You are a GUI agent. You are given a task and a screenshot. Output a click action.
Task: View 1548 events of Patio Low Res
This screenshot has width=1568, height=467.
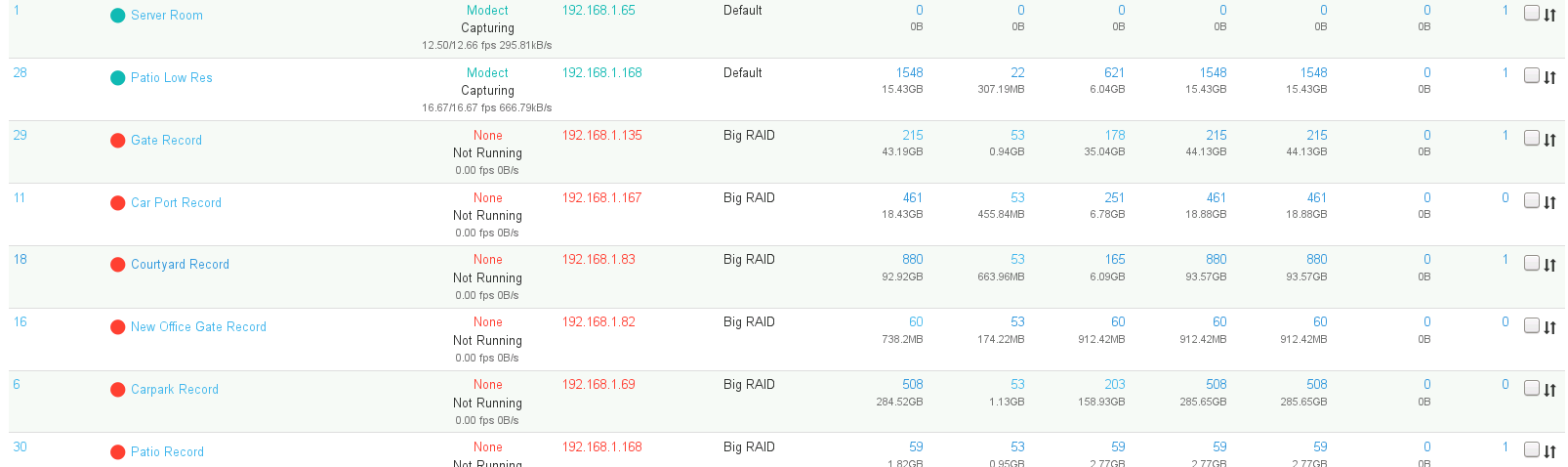click(x=909, y=73)
